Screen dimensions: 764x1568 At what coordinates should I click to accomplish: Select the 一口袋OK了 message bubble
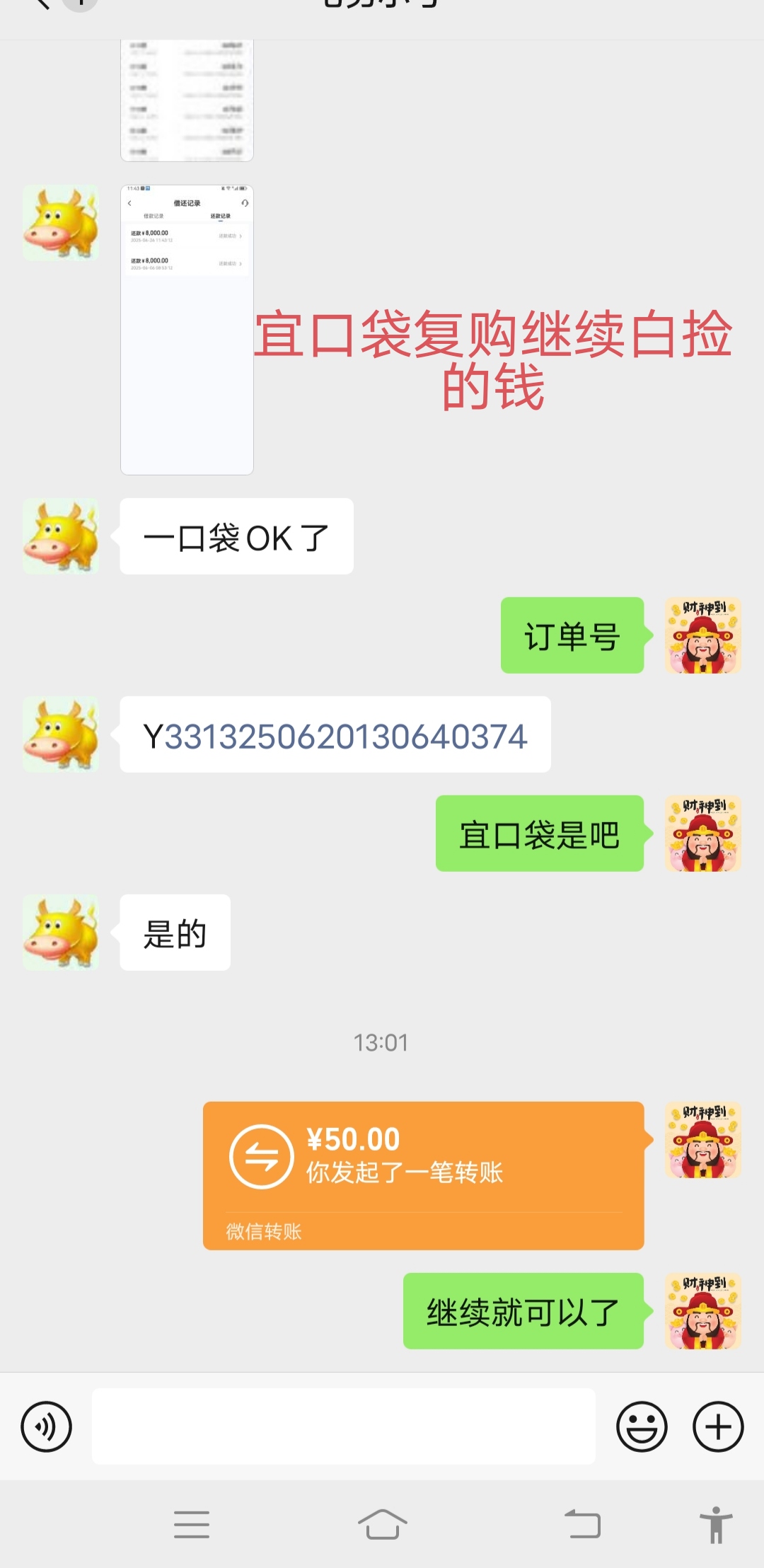click(237, 536)
